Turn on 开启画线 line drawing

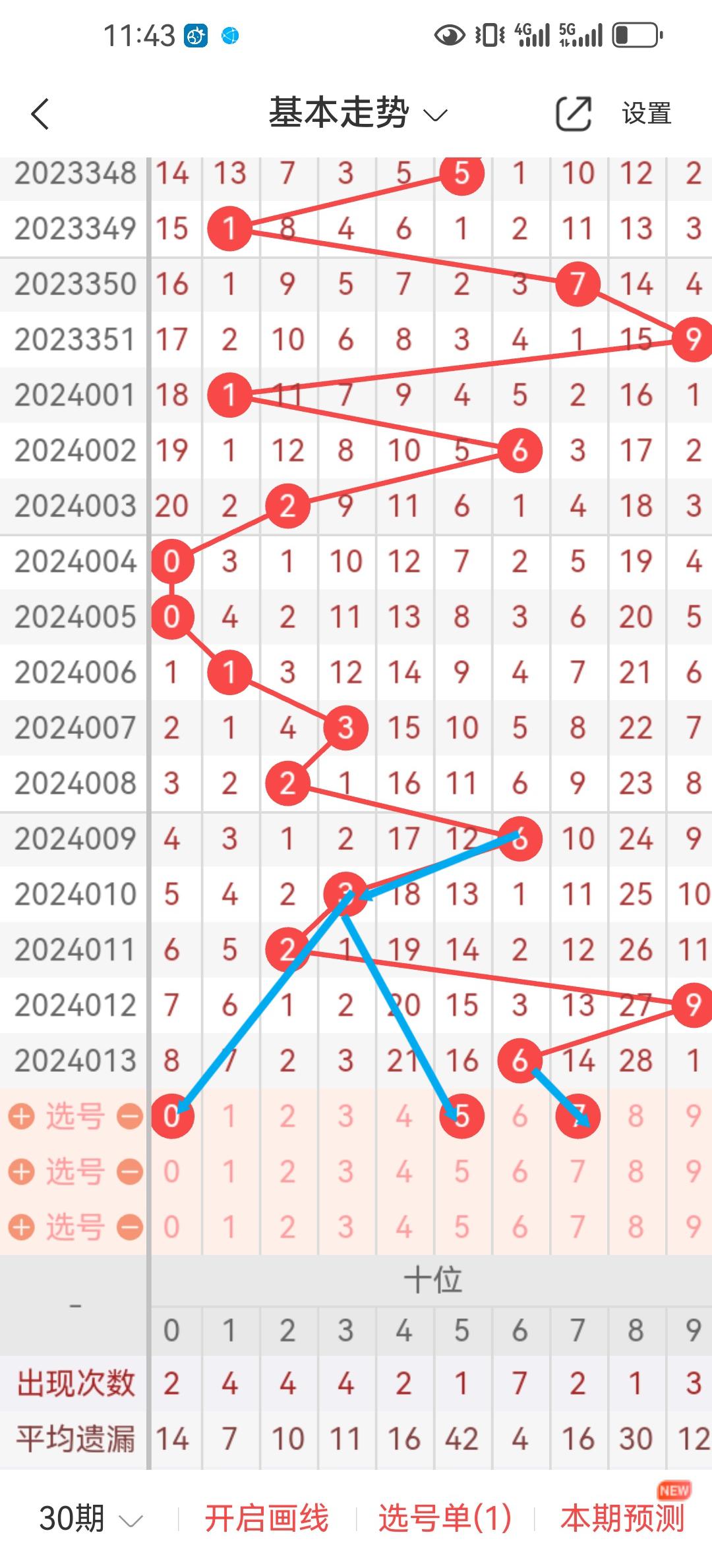coord(266,1519)
